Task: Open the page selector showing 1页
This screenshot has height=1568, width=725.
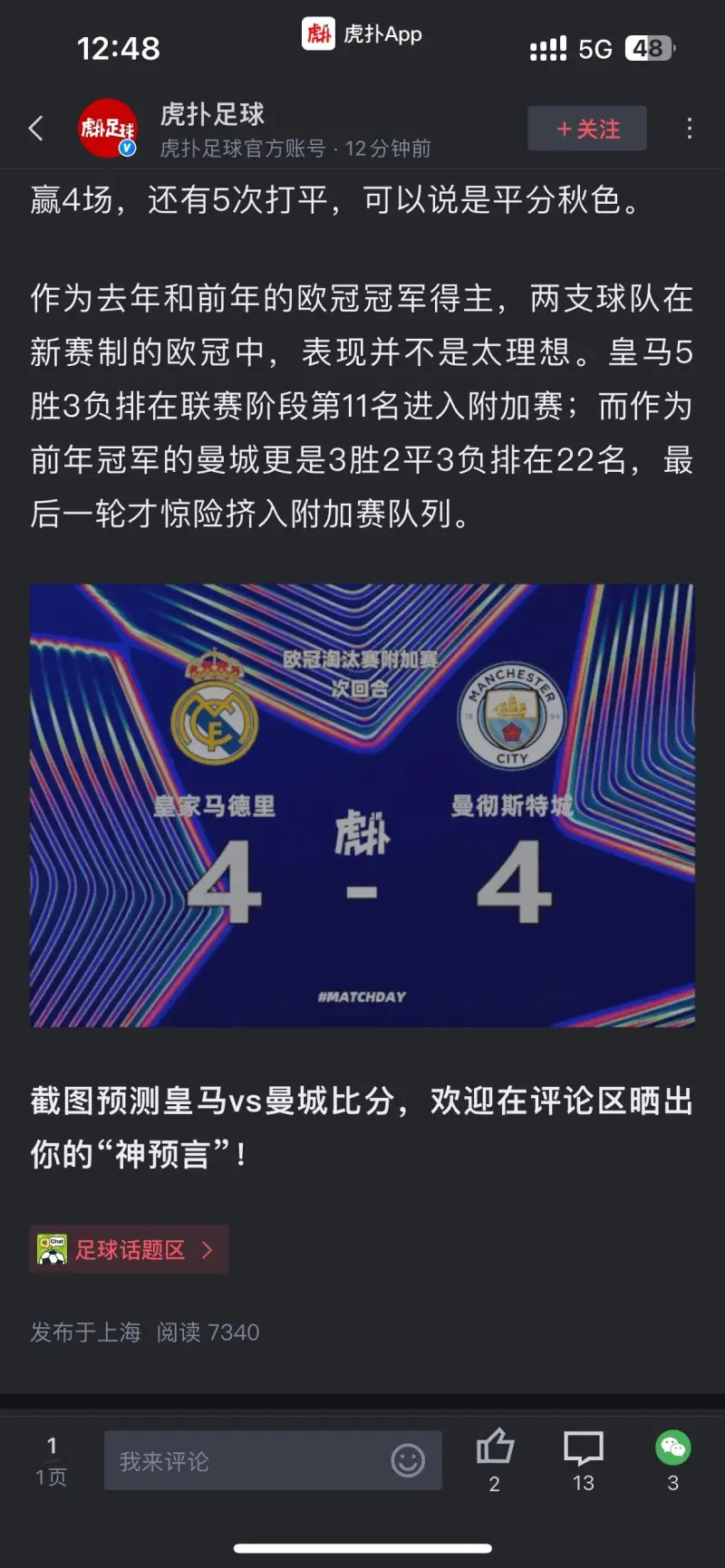Action: coord(51,1460)
